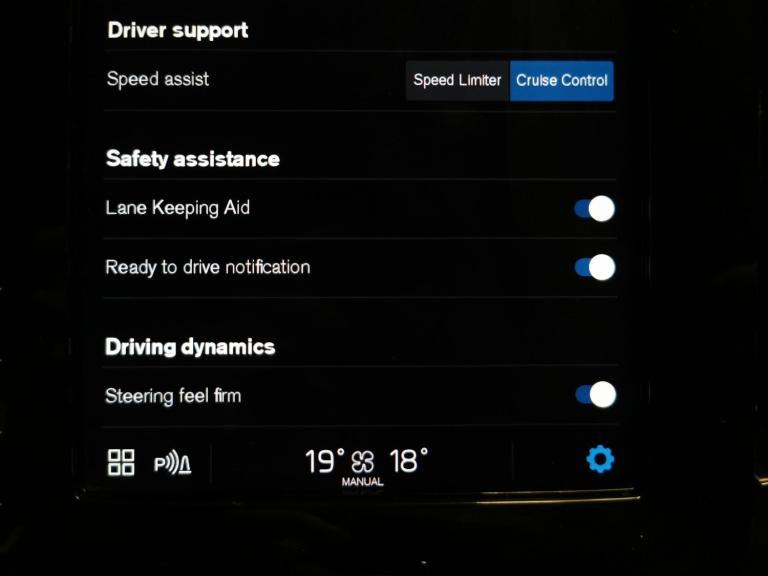The image size is (768, 576).
Task: Open the app grid menu
Action: click(121, 462)
